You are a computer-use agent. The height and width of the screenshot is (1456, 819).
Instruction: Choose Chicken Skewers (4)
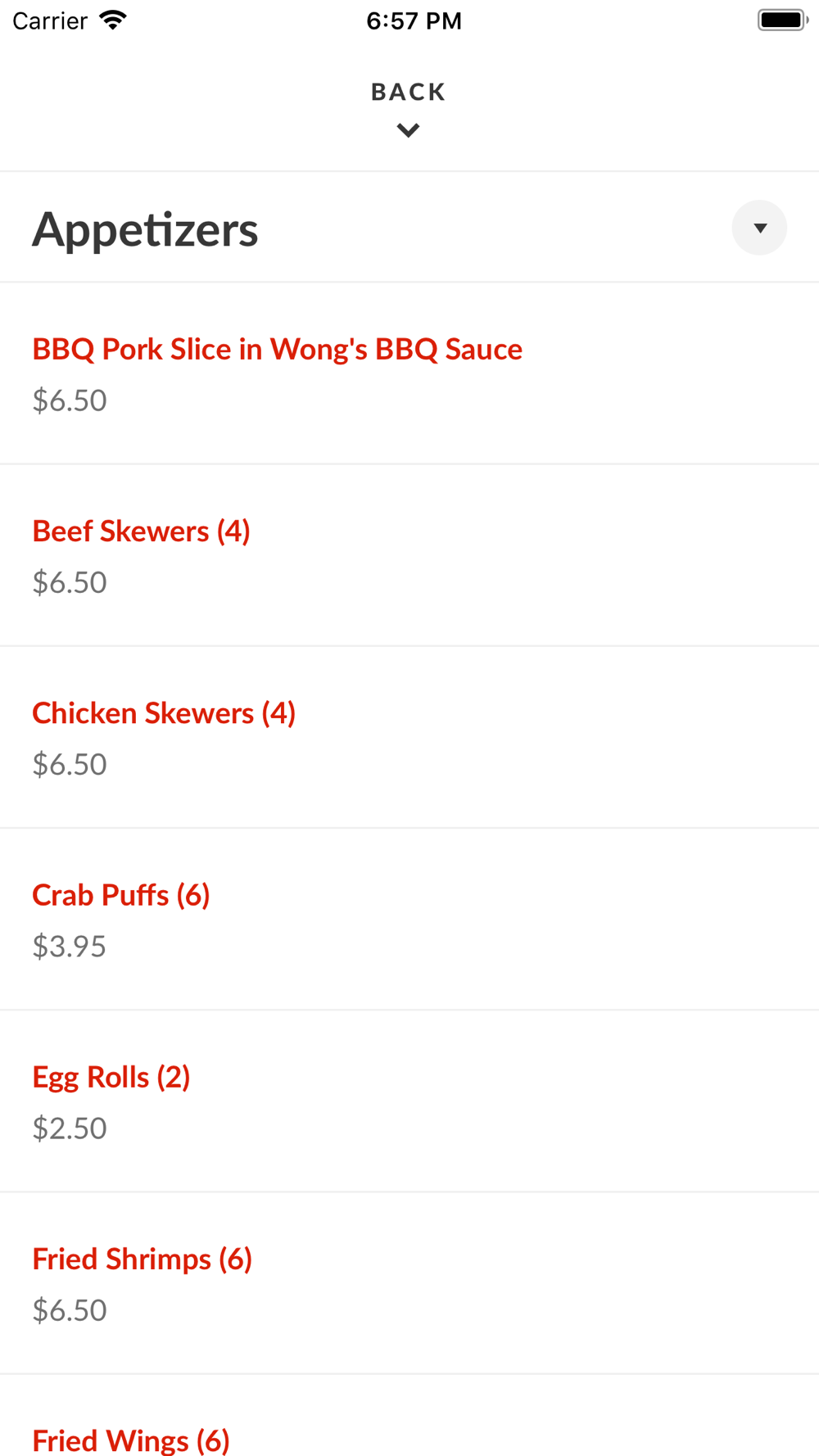tap(409, 738)
